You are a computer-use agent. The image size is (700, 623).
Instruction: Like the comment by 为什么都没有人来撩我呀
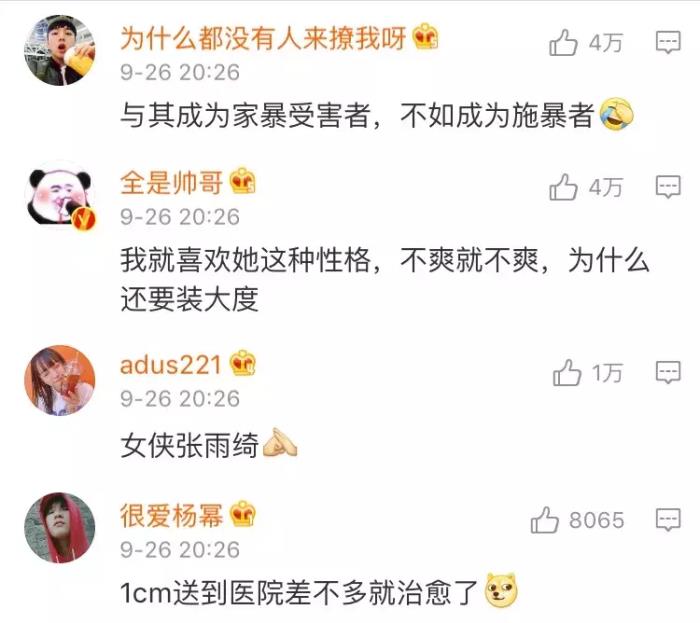pos(565,42)
